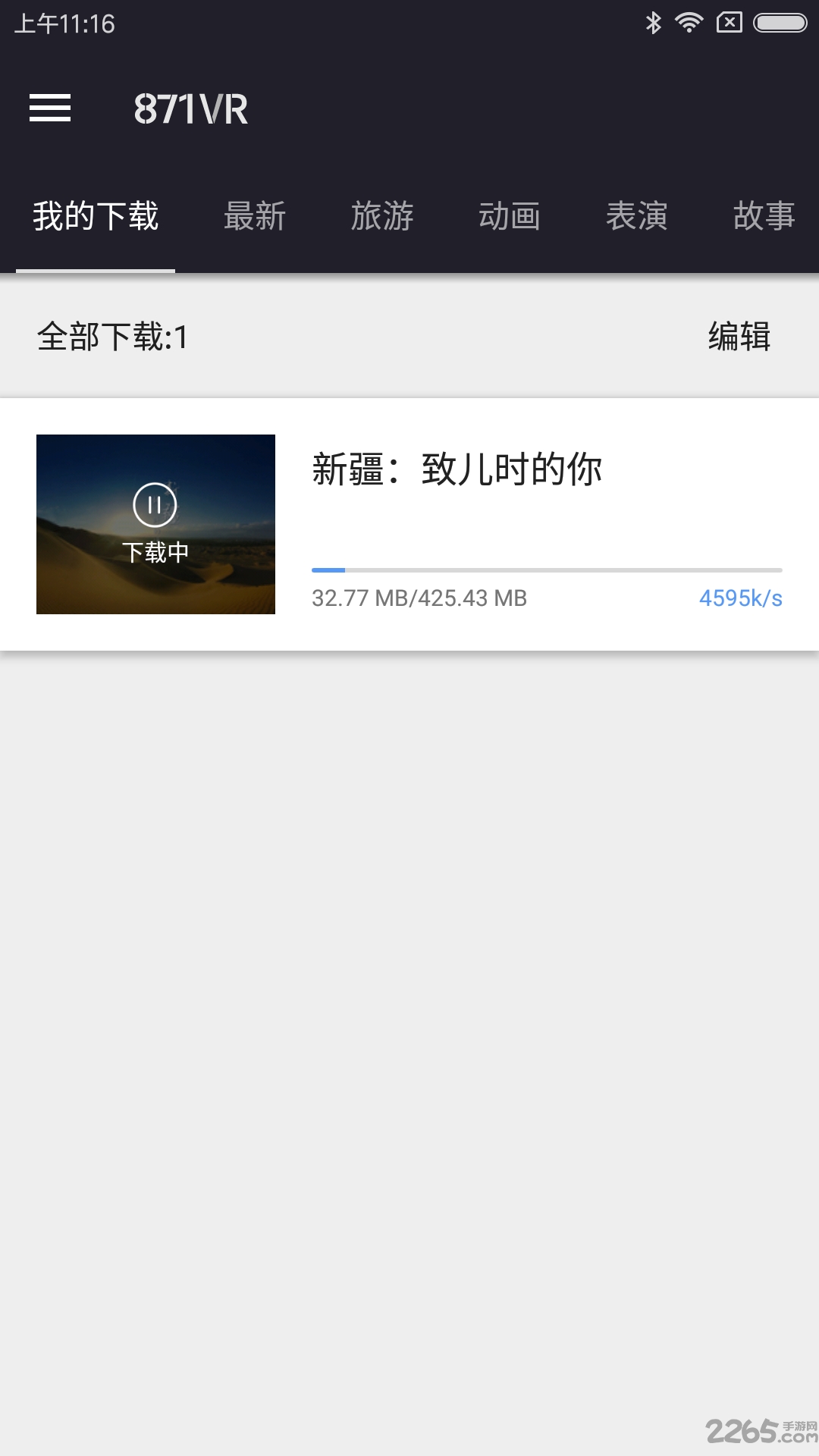Click the 871VR app title
819x1456 pixels.
191,108
